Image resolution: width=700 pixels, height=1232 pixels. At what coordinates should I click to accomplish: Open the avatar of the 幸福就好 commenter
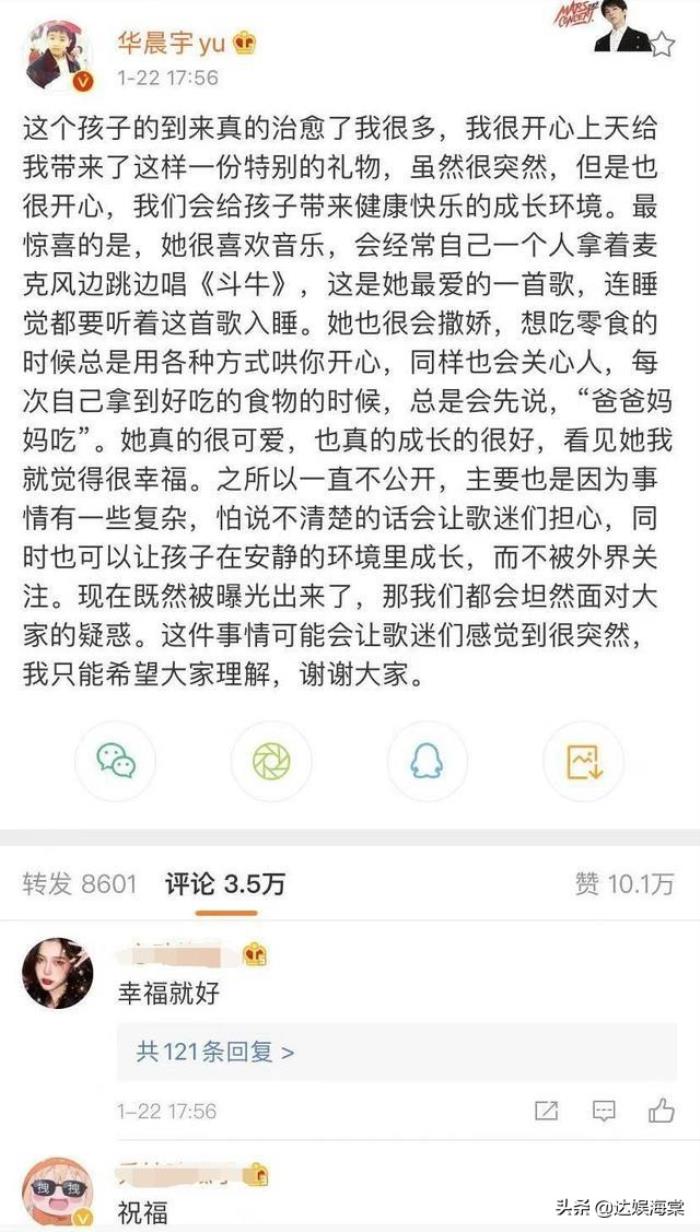point(57,973)
